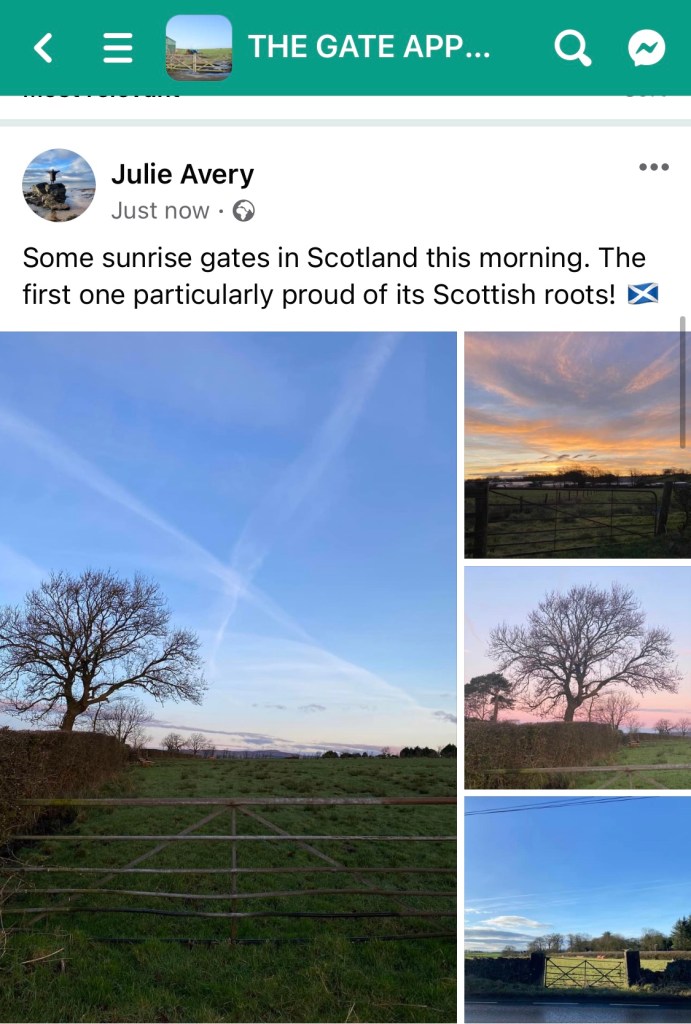The image size is (691, 1024).
Task: View Julie Avery's profile picture
Action: click(59, 185)
